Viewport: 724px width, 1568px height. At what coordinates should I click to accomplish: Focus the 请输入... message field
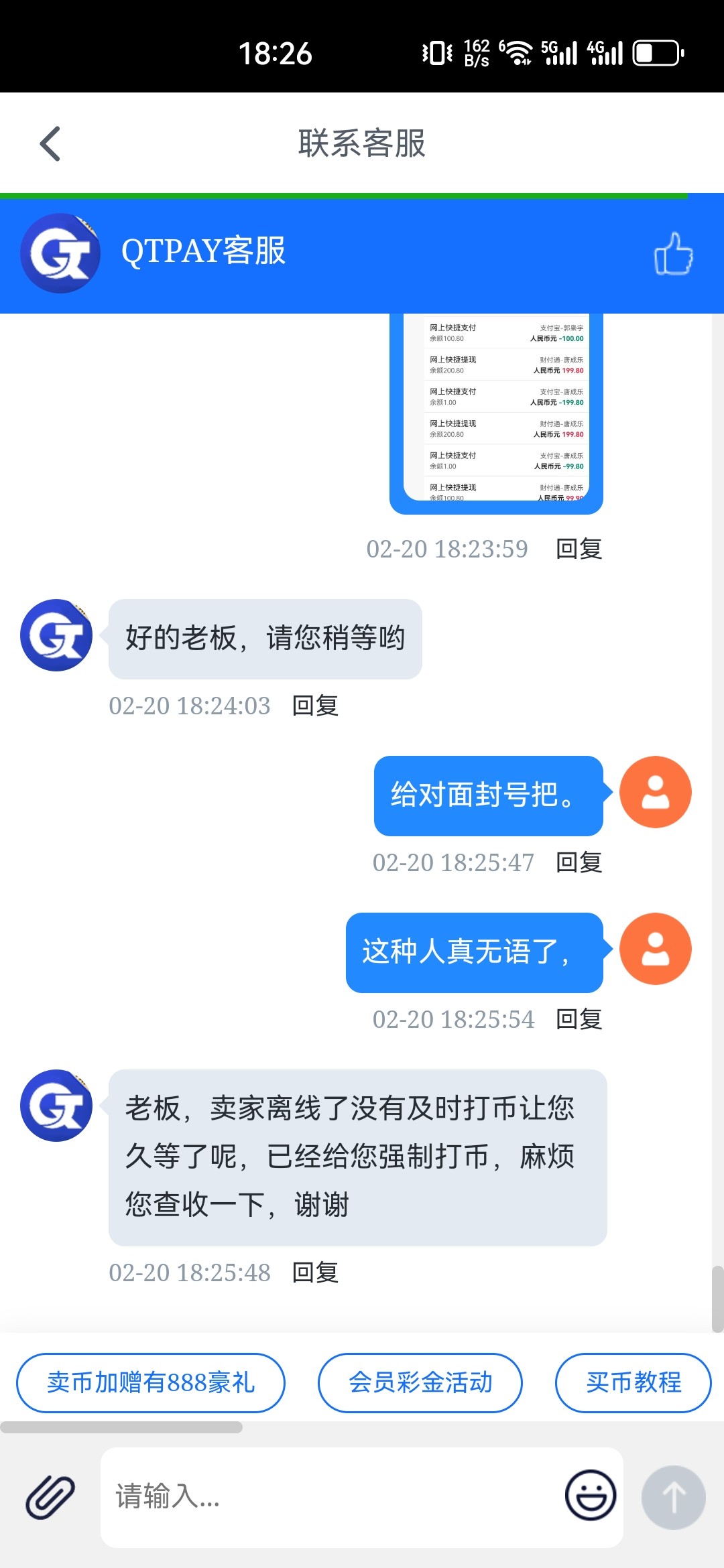coord(328,1497)
